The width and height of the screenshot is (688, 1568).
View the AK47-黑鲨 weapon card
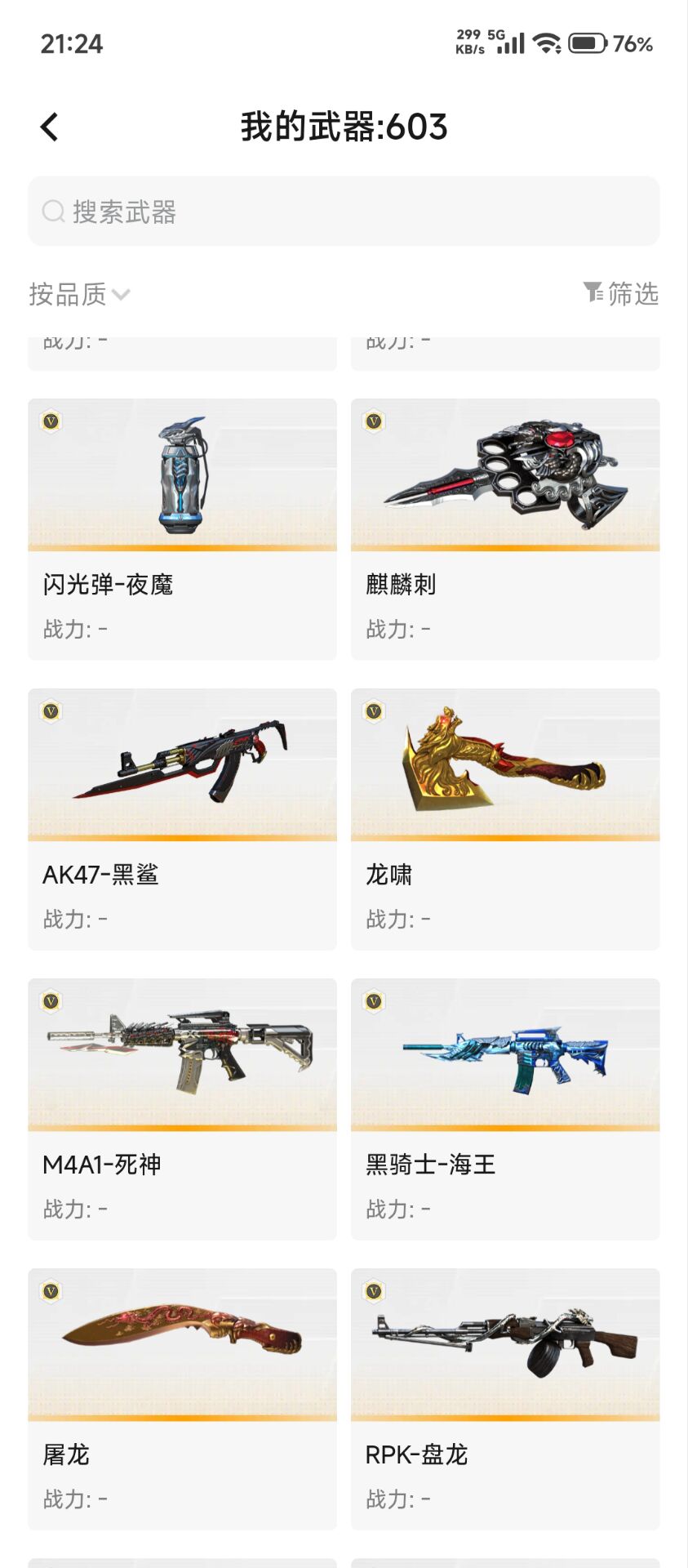click(182, 819)
